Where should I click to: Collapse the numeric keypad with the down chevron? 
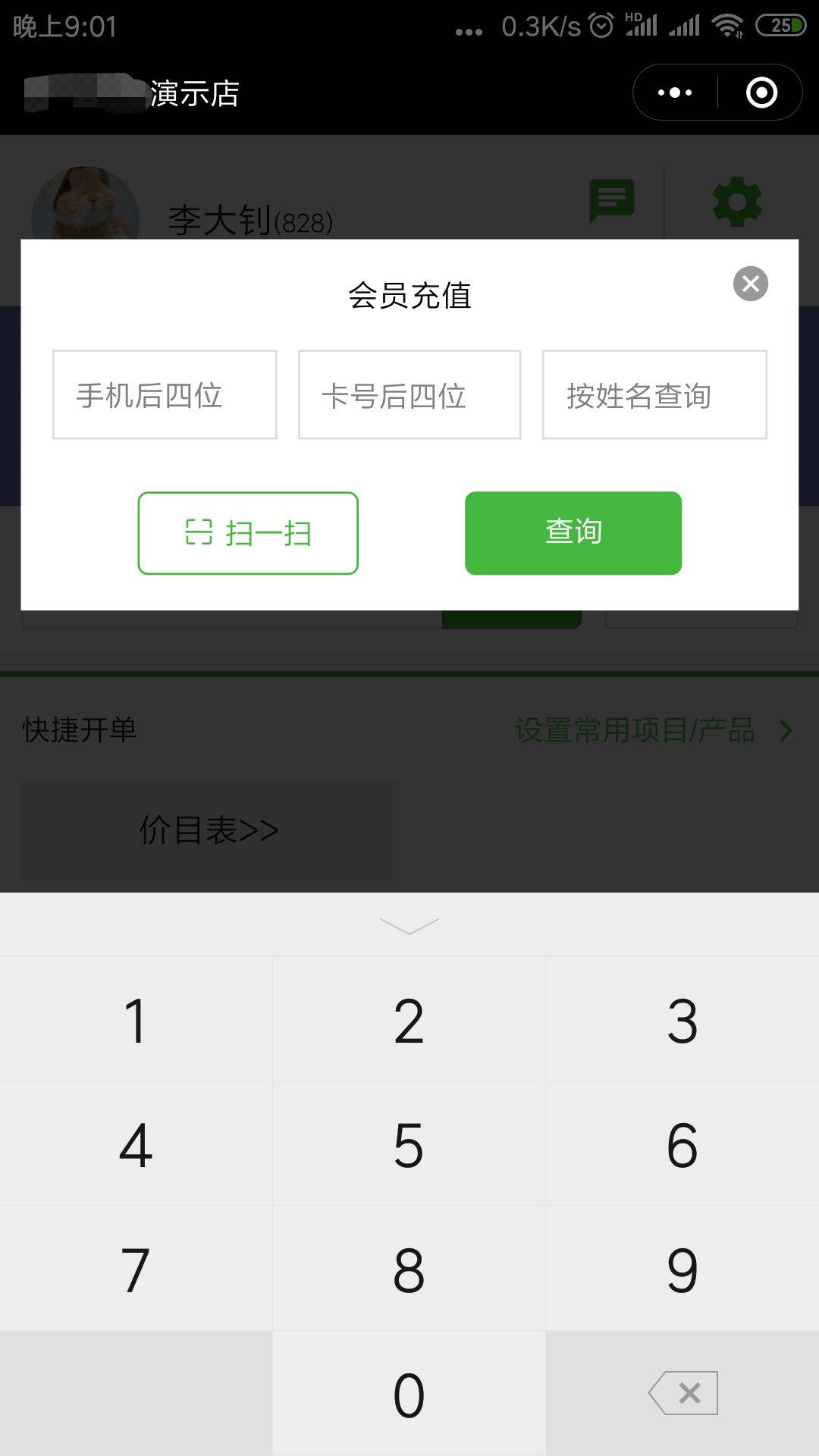click(x=409, y=927)
